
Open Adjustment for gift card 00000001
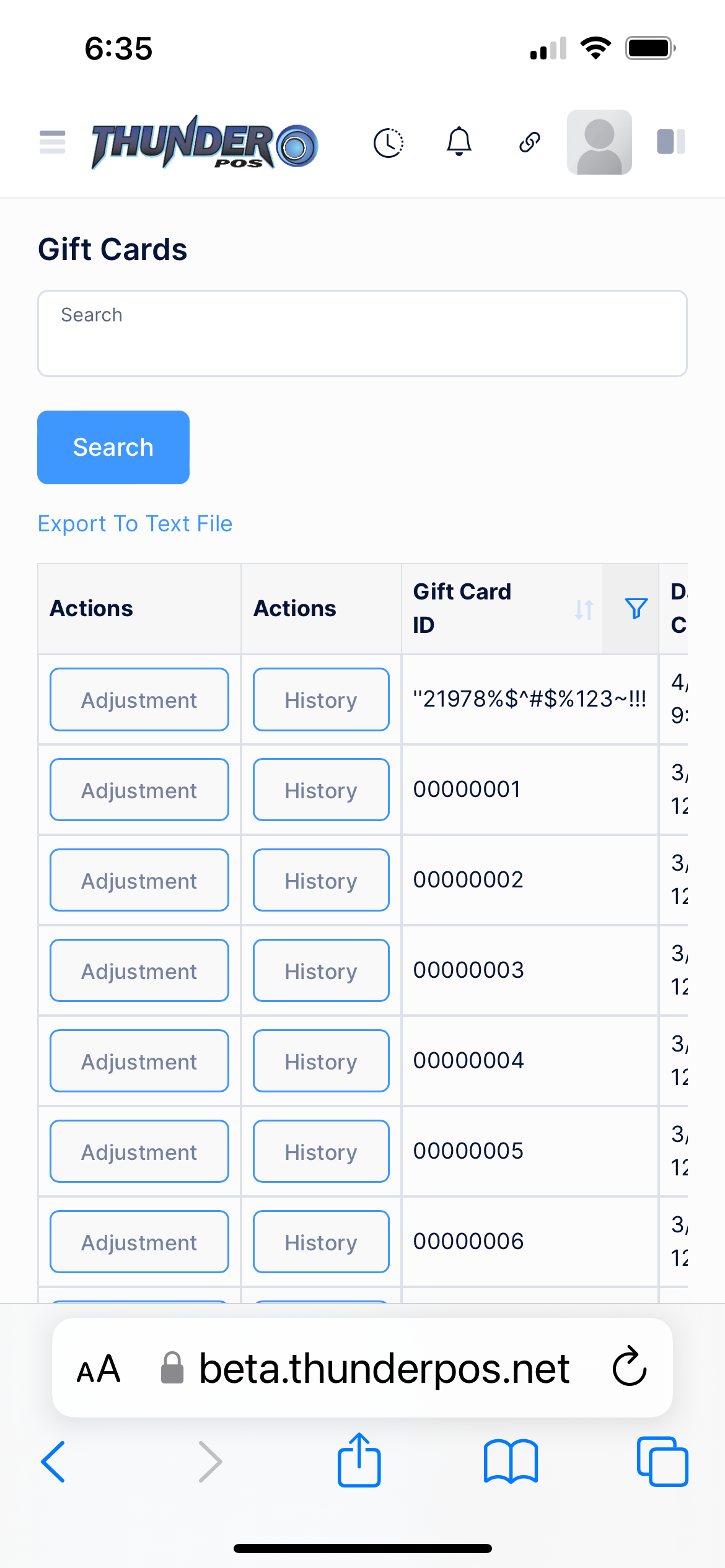pos(139,790)
